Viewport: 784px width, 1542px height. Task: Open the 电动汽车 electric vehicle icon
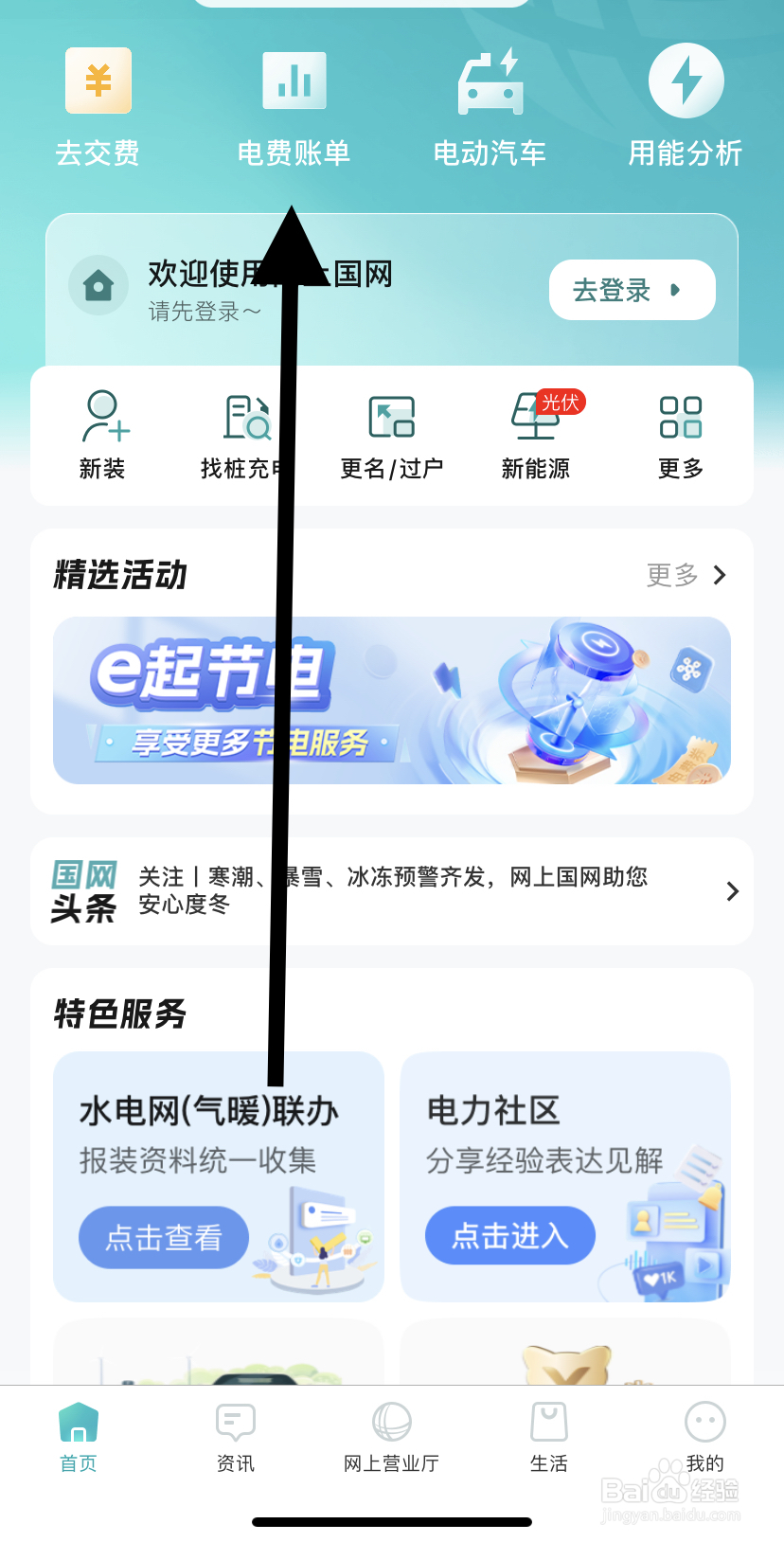pos(490,104)
